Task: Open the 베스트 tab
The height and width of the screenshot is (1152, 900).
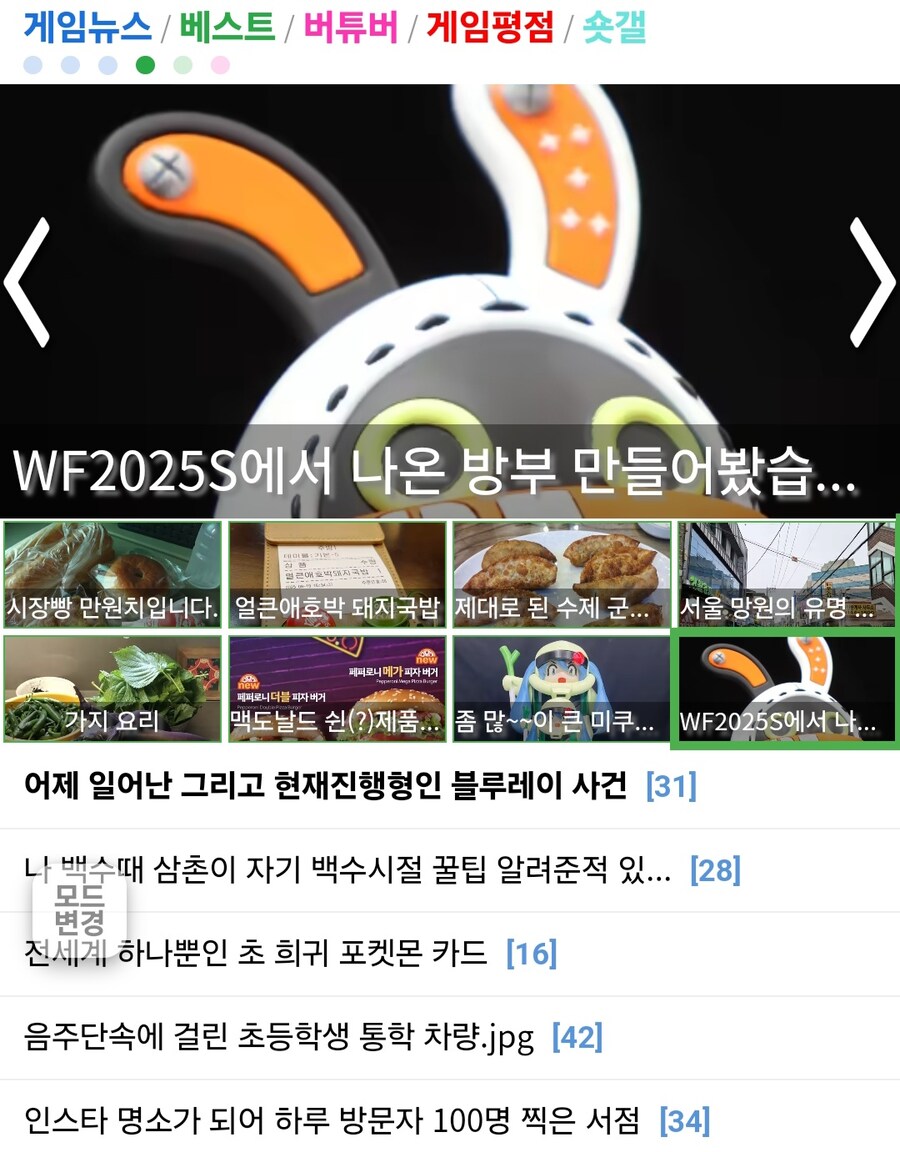Action: [227, 27]
